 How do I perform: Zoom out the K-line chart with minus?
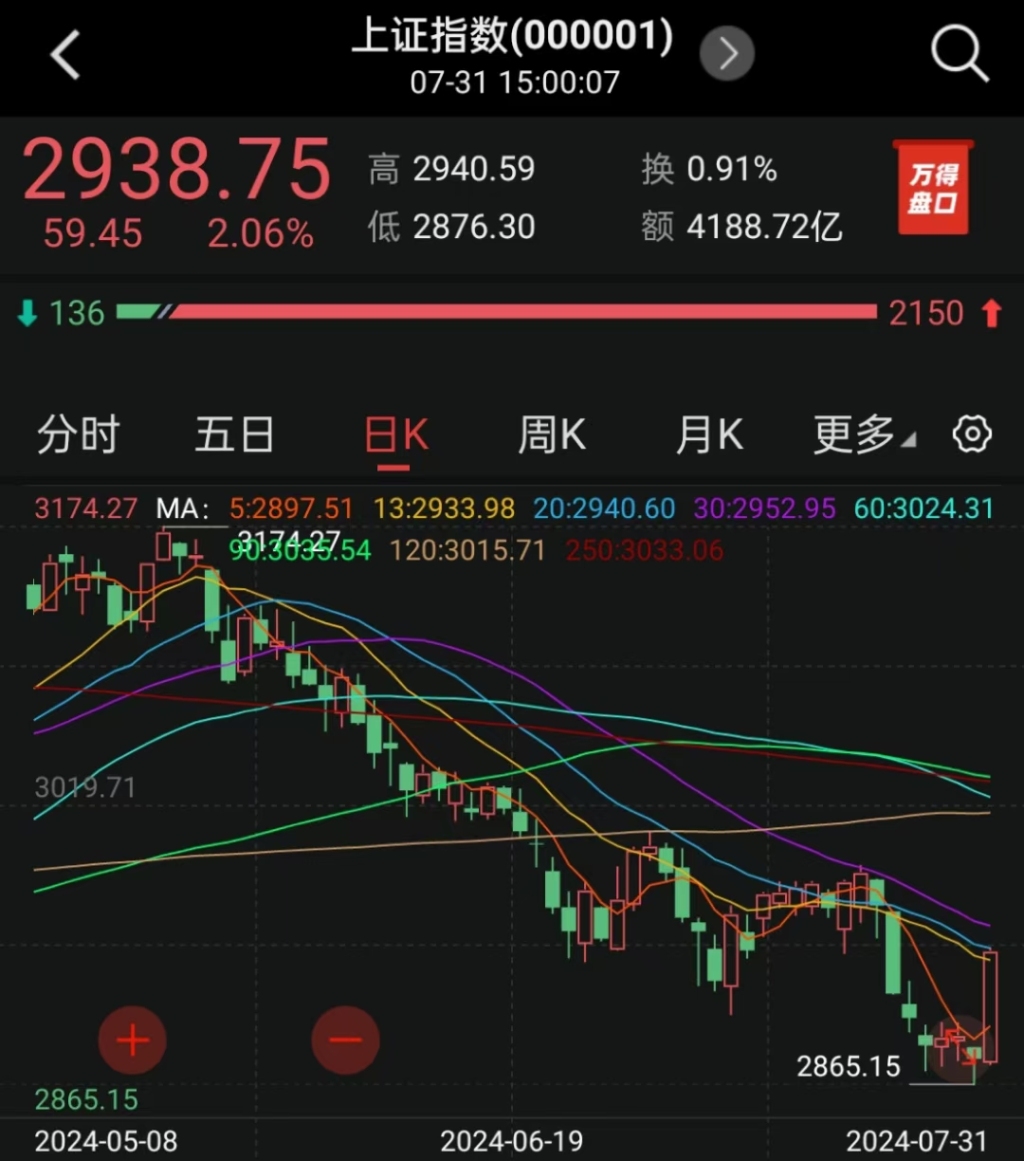[x=345, y=1040]
